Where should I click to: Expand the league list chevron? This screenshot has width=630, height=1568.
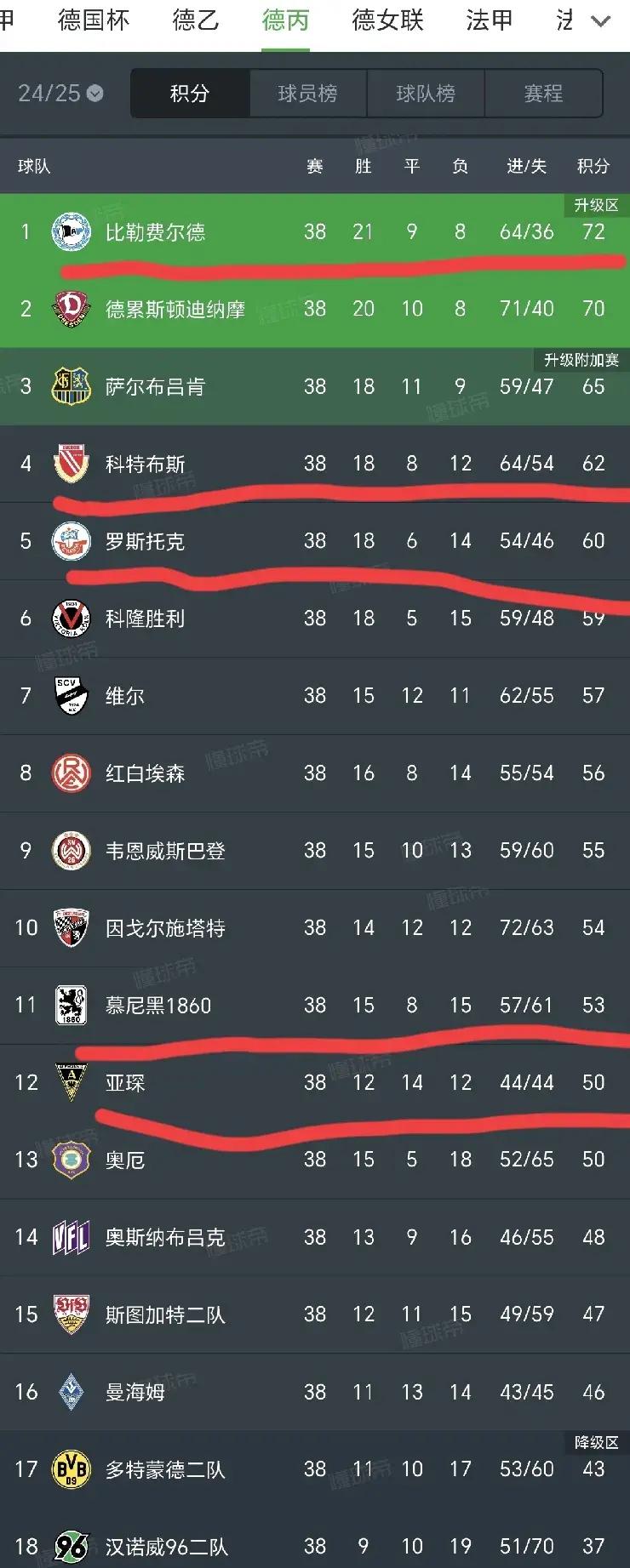click(x=601, y=21)
